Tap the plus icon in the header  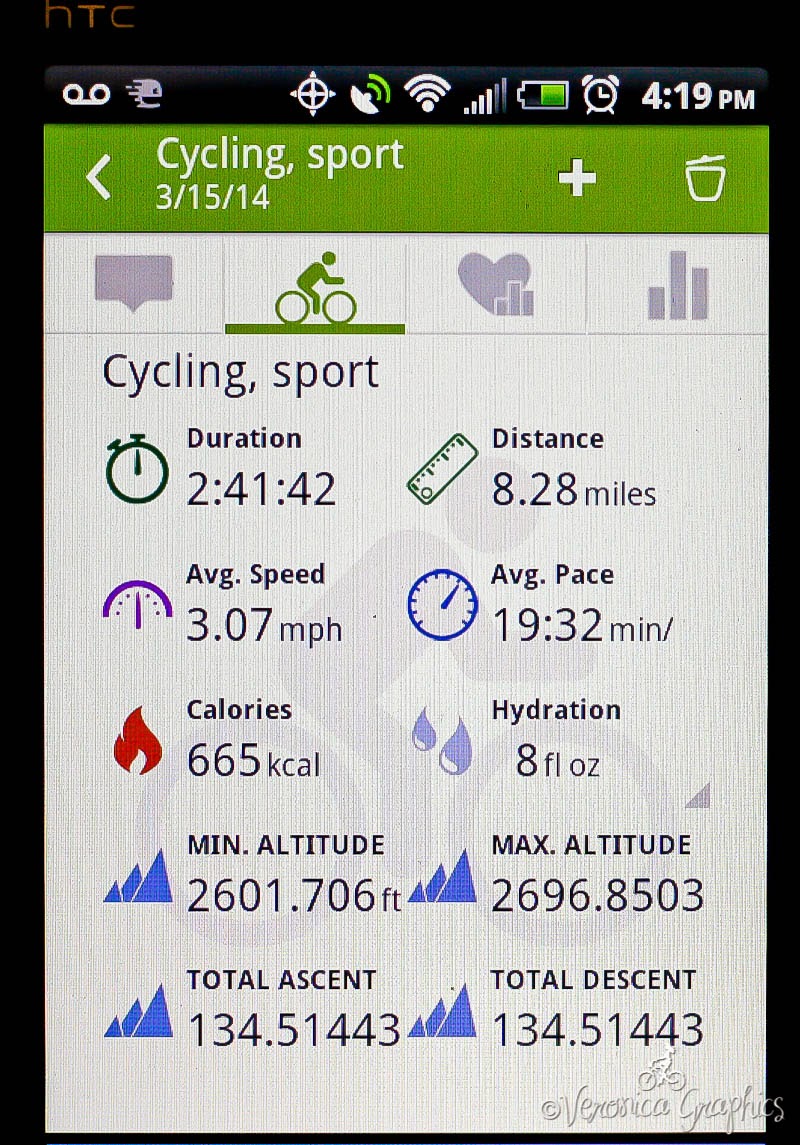(577, 179)
